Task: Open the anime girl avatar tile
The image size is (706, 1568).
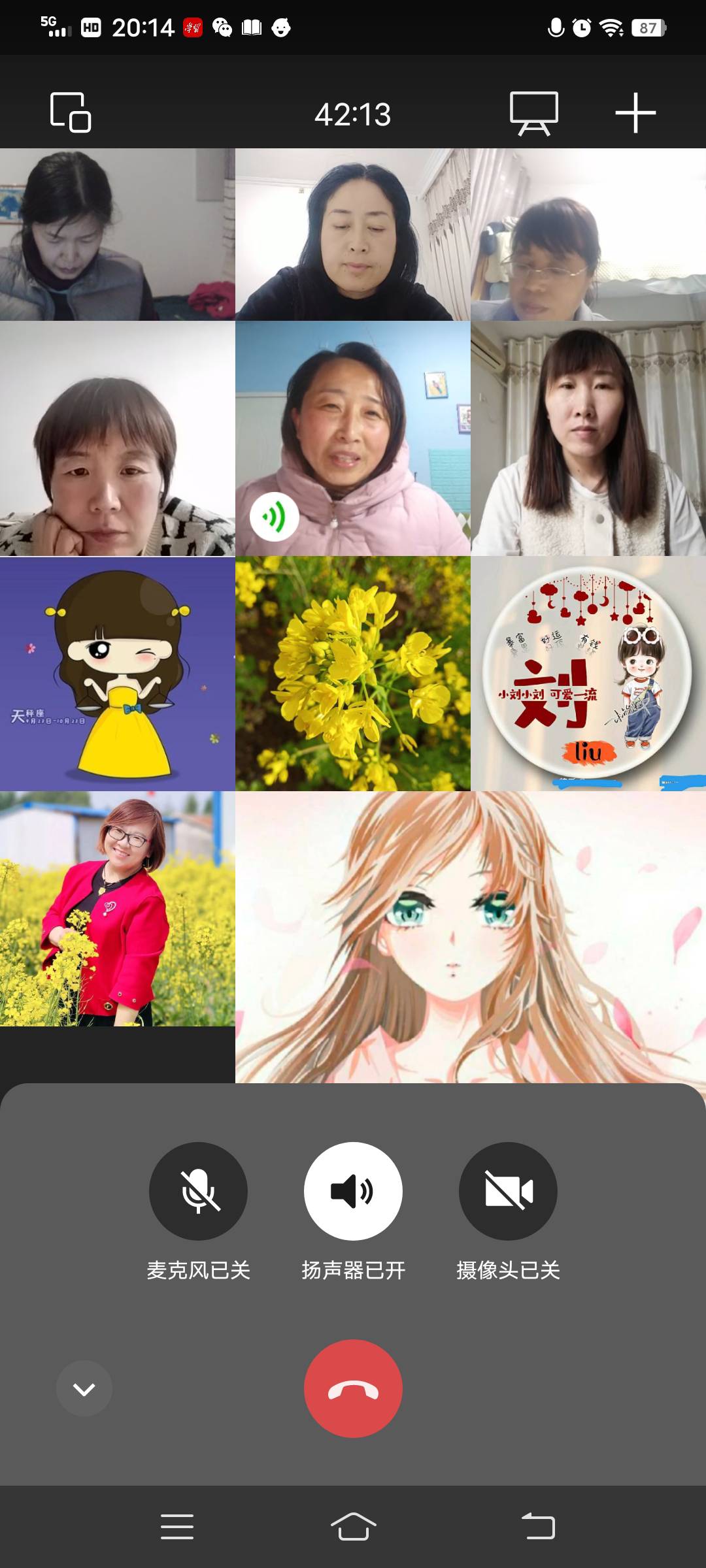Action: coord(471,938)
